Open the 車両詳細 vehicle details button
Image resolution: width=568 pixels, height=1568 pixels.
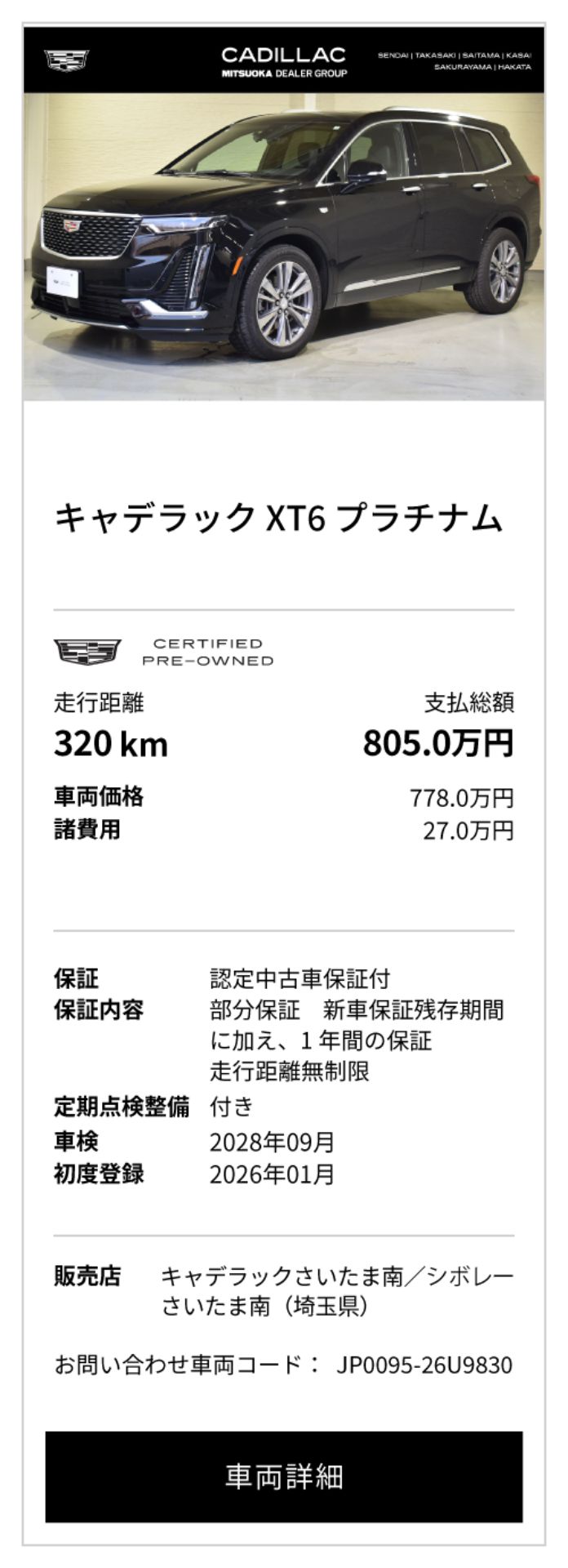(x=284, y=1477)
